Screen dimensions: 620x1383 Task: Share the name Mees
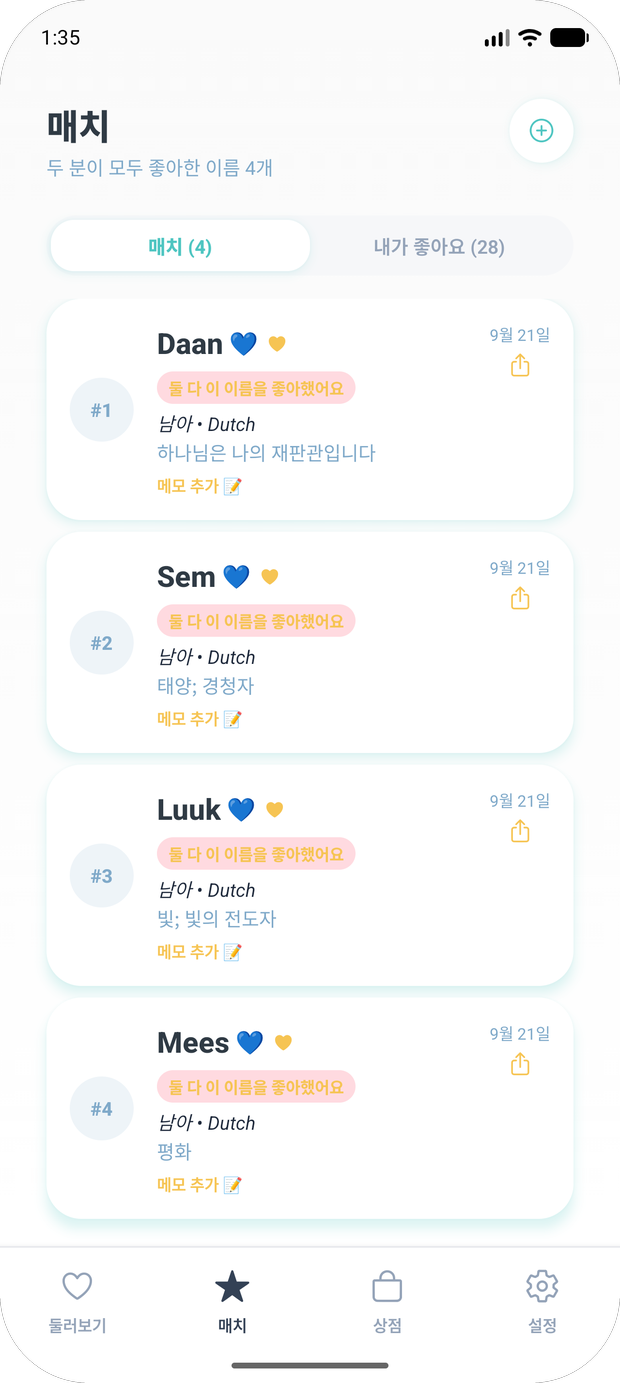pos(520,1065)
